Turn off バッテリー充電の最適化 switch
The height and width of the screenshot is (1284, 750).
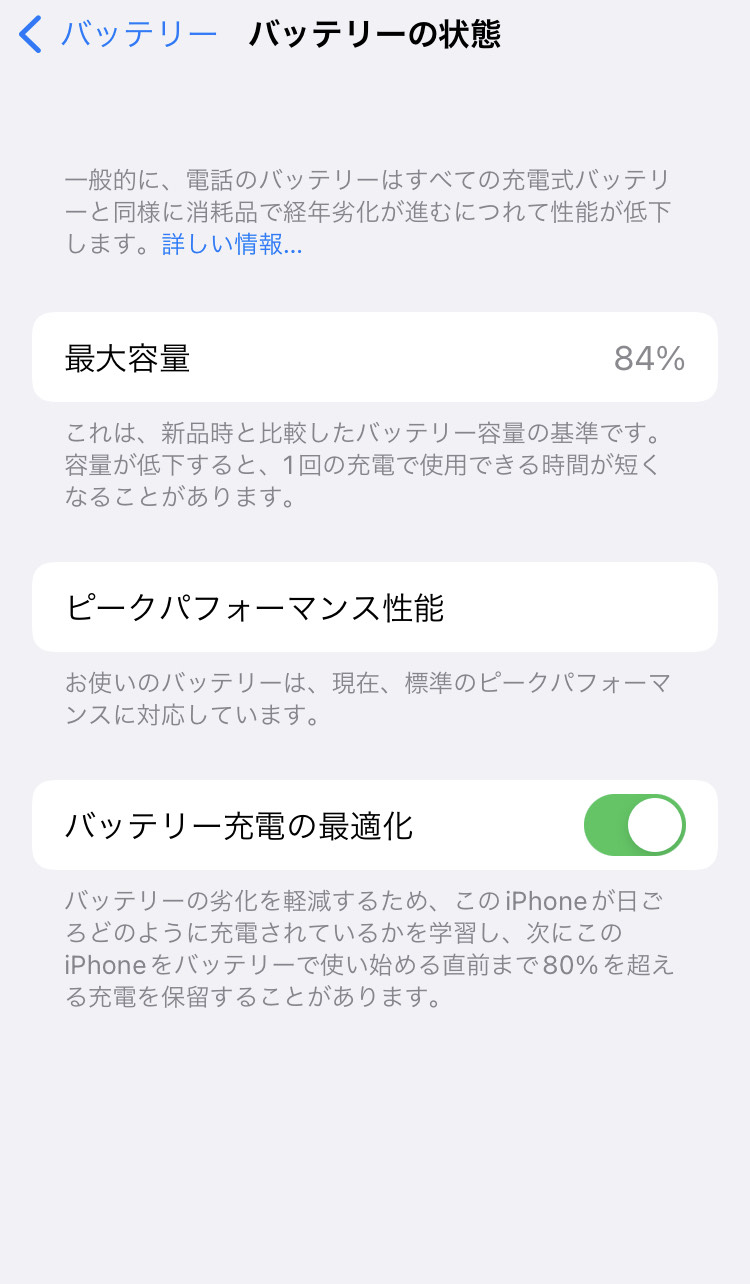[x=634, y=825]
